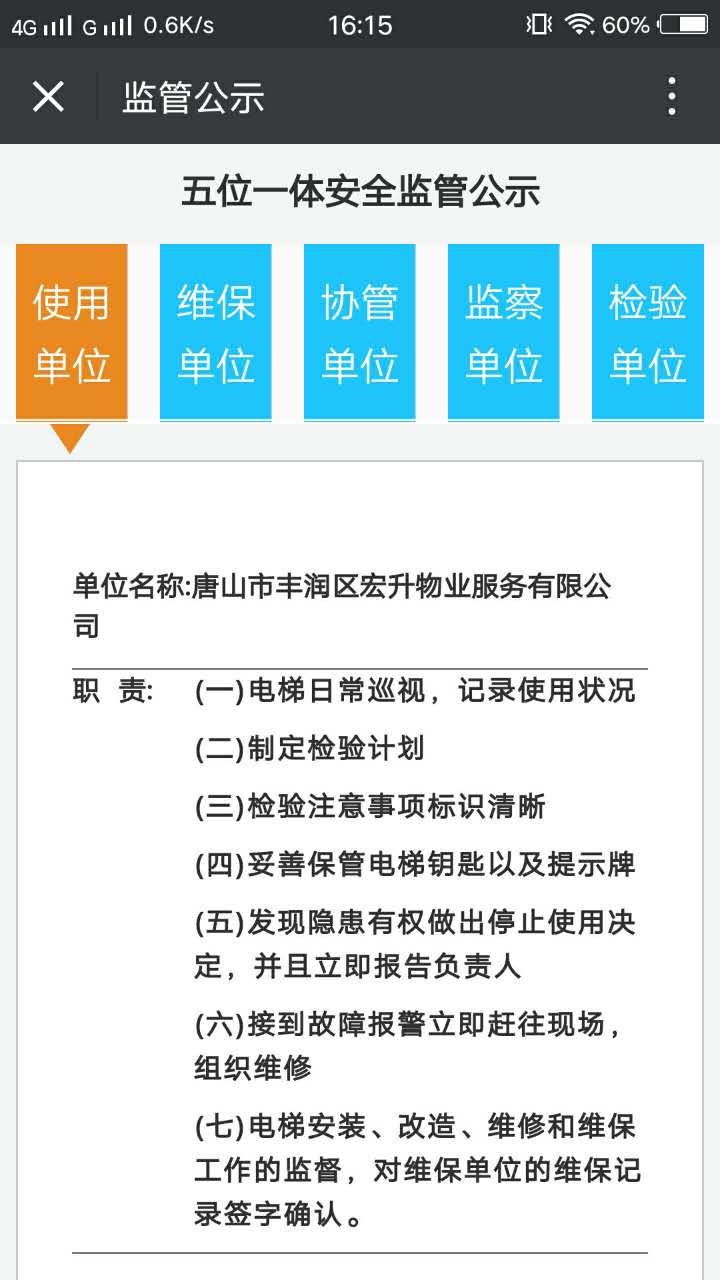Switch to the 协管单位 tab
Screen dimensions: 720x1280
tap(360, 333)
